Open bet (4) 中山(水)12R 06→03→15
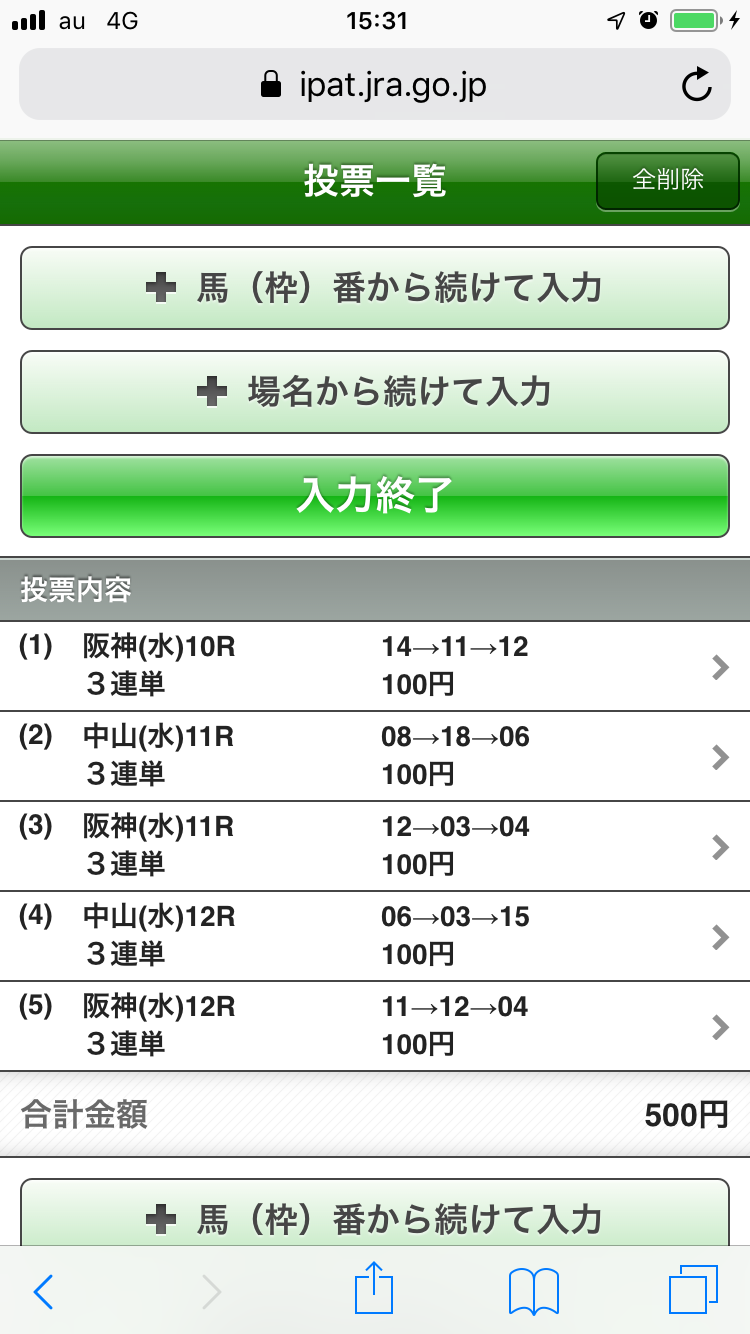 375,936
